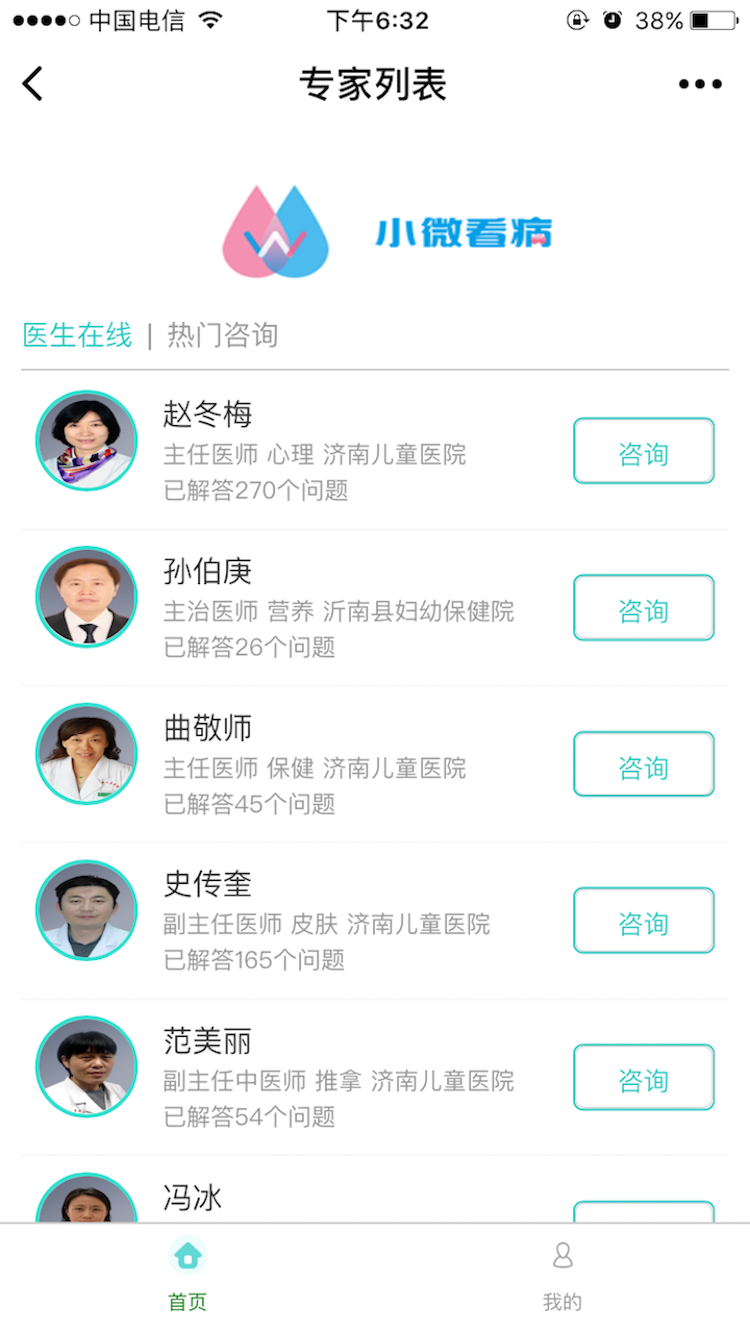
Task: Go to the 首页 home tab
Action: click(187, 1275)
